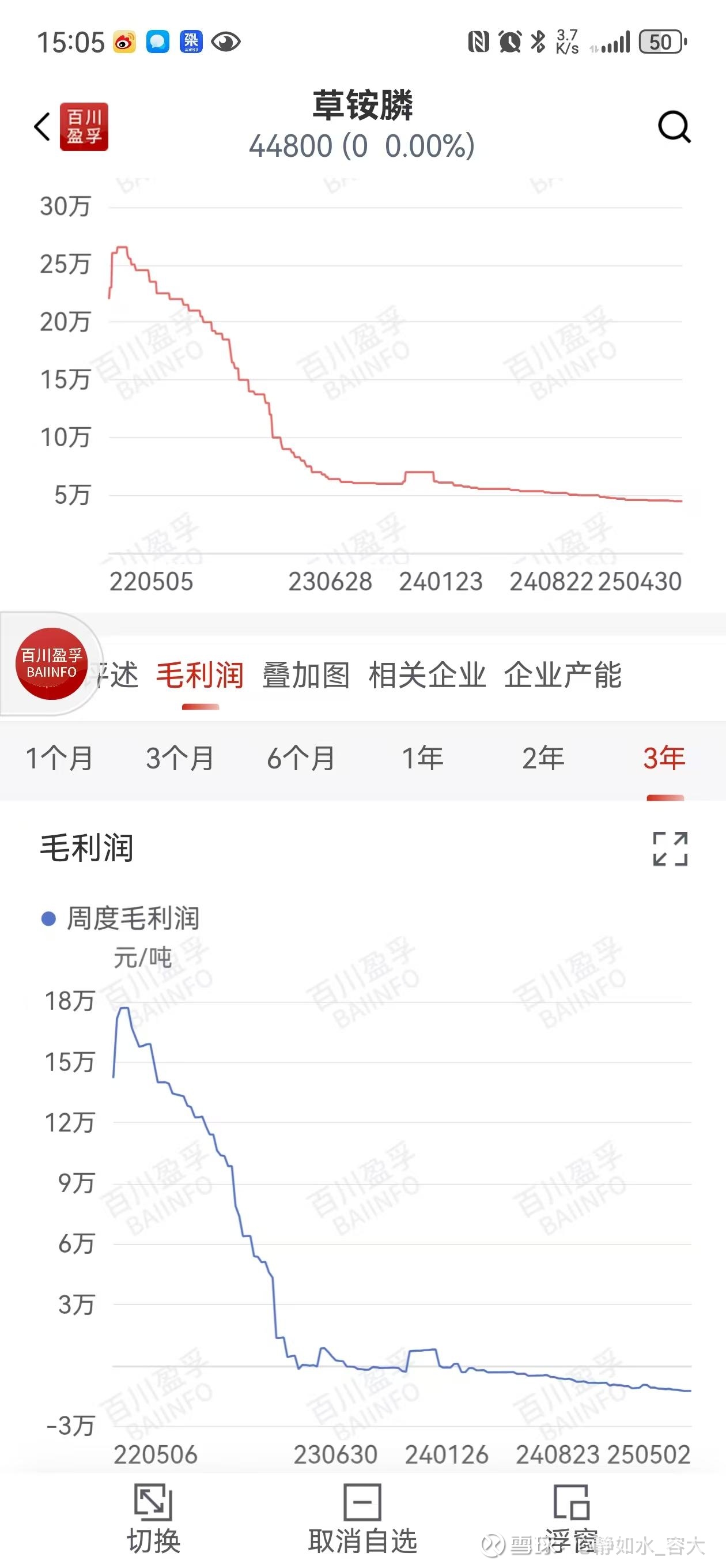
Task: View the 企业产能 tab
Action: (x=563, y=675)
